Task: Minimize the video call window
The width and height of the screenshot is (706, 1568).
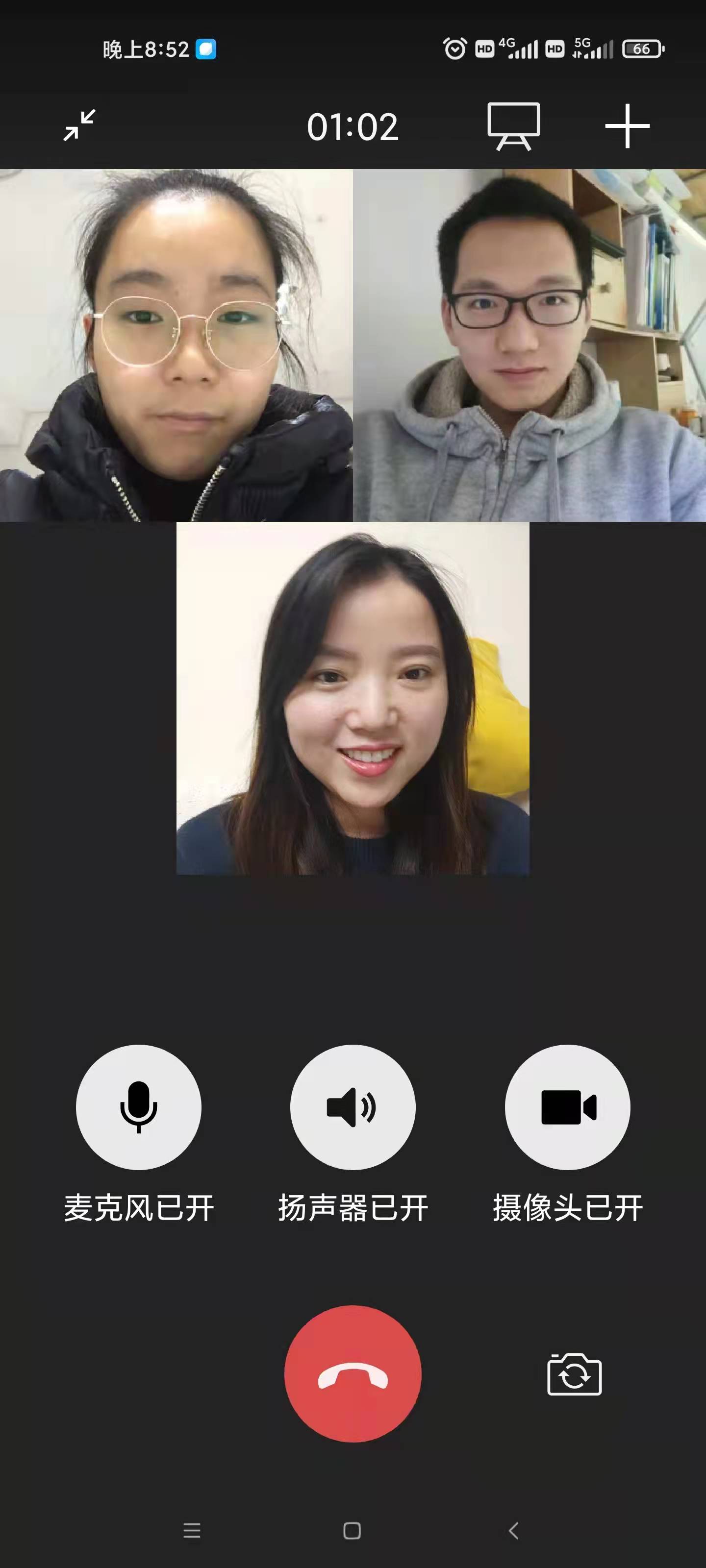Action: pos(80,125)
